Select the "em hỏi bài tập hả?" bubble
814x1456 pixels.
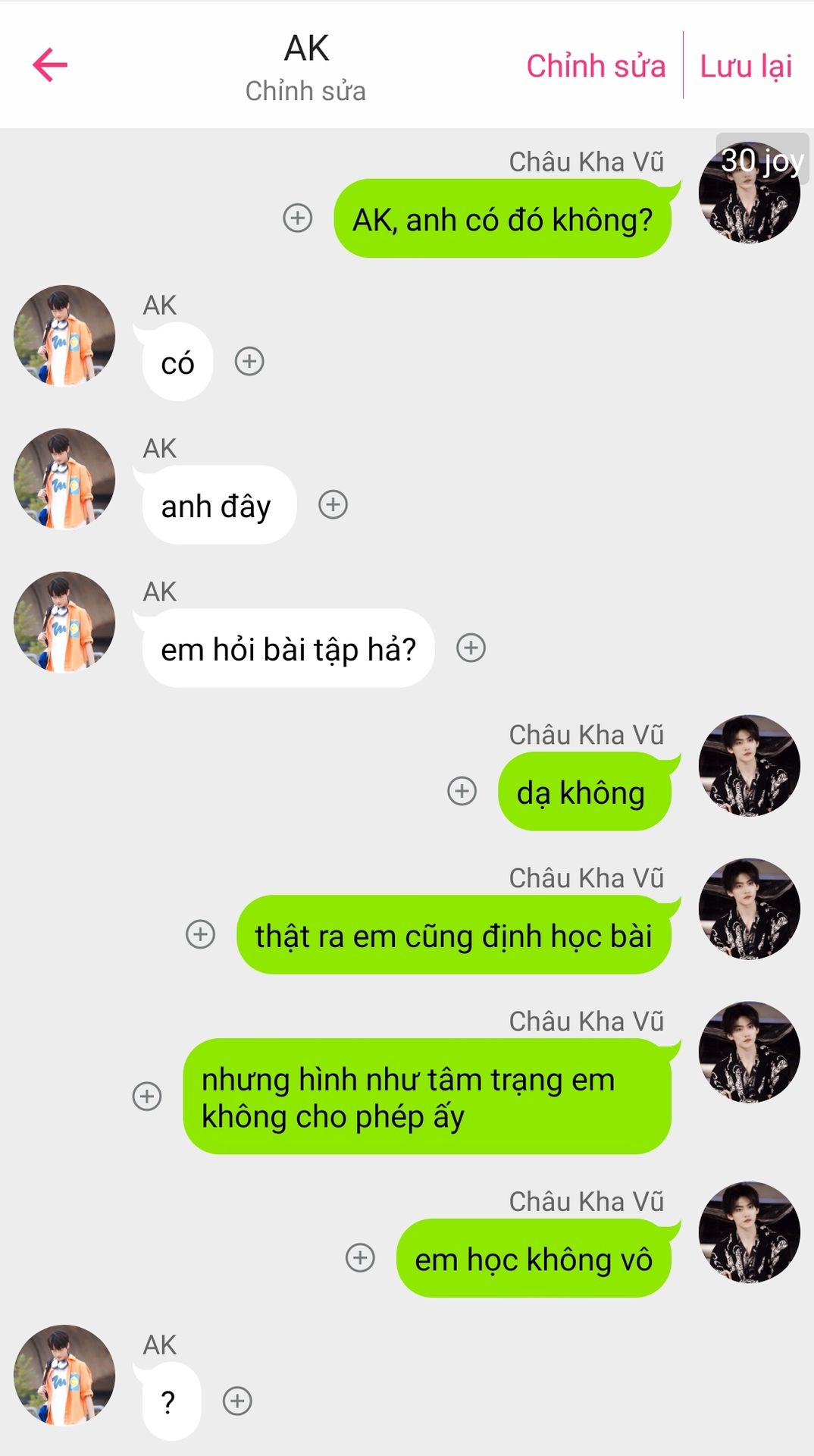click(288, 649)
